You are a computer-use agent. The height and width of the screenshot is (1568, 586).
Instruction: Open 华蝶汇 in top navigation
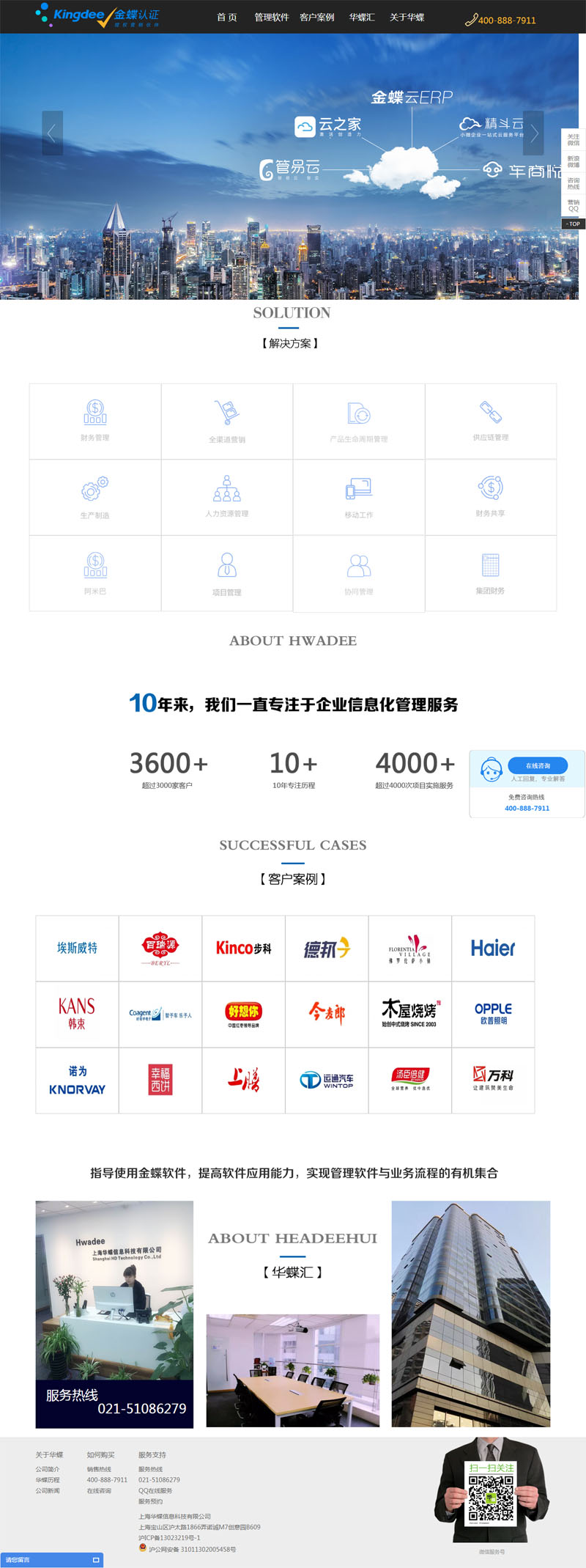[362, 18]
